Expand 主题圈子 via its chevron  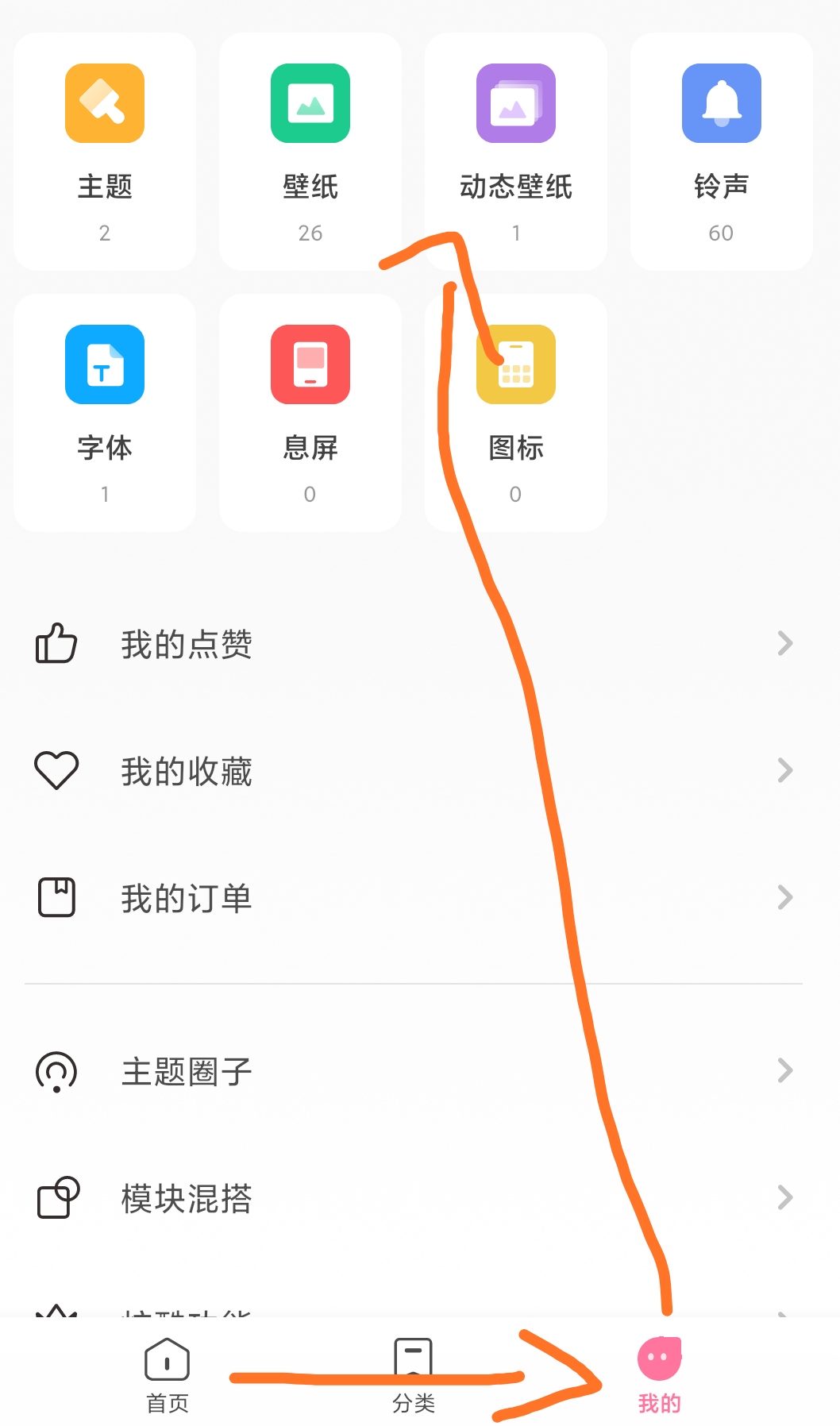pyautogui.click(x=784, y=1070)
